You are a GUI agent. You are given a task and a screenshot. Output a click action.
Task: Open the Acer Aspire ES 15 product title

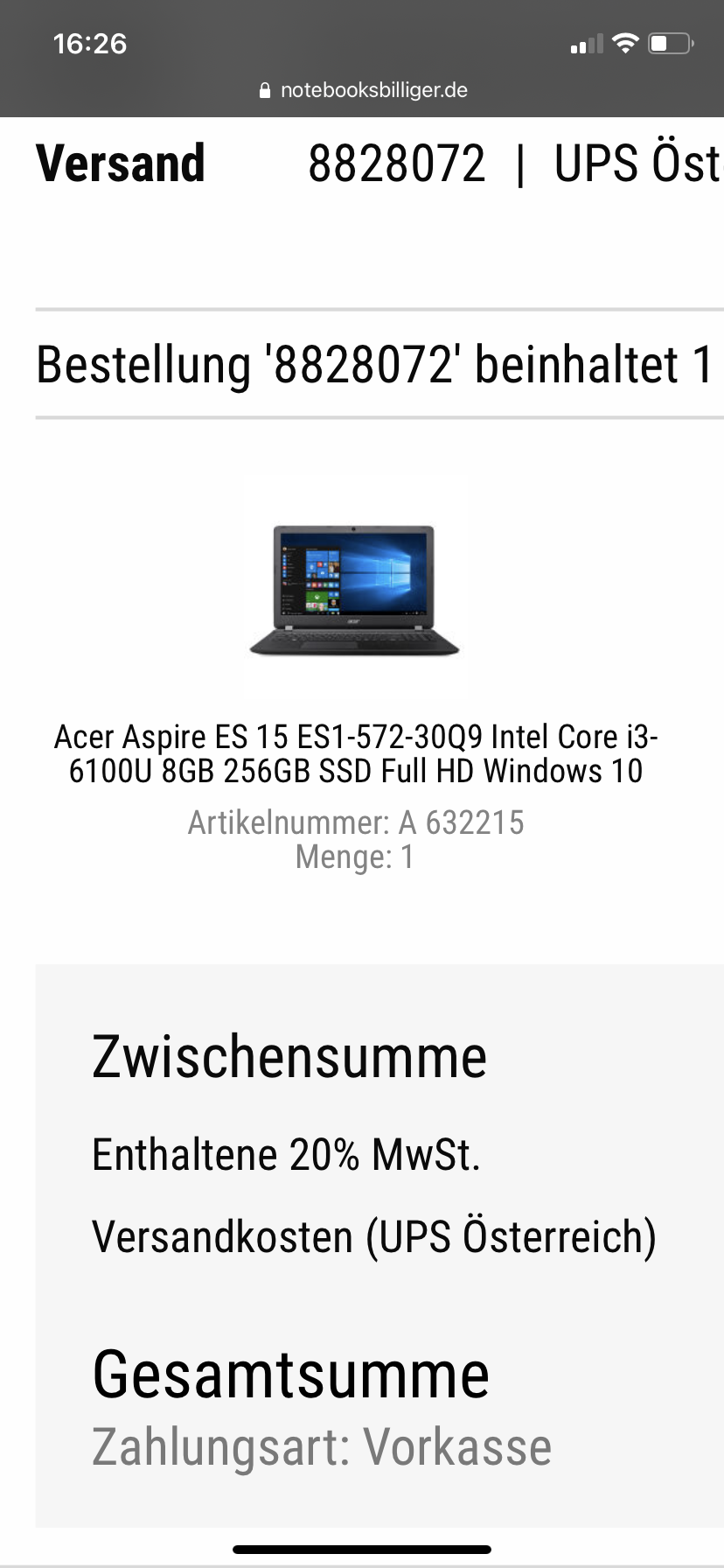point(355,753)
